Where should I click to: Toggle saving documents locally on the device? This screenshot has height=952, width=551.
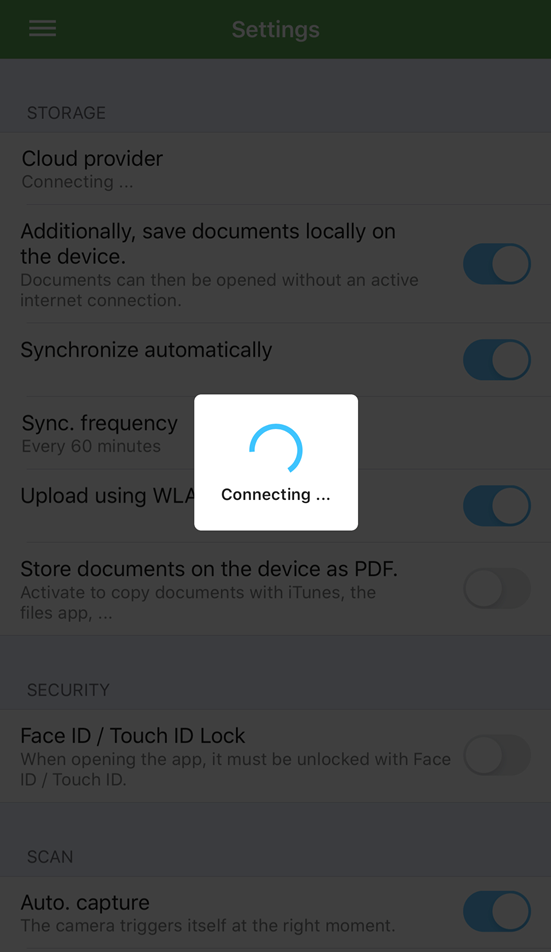496,264
